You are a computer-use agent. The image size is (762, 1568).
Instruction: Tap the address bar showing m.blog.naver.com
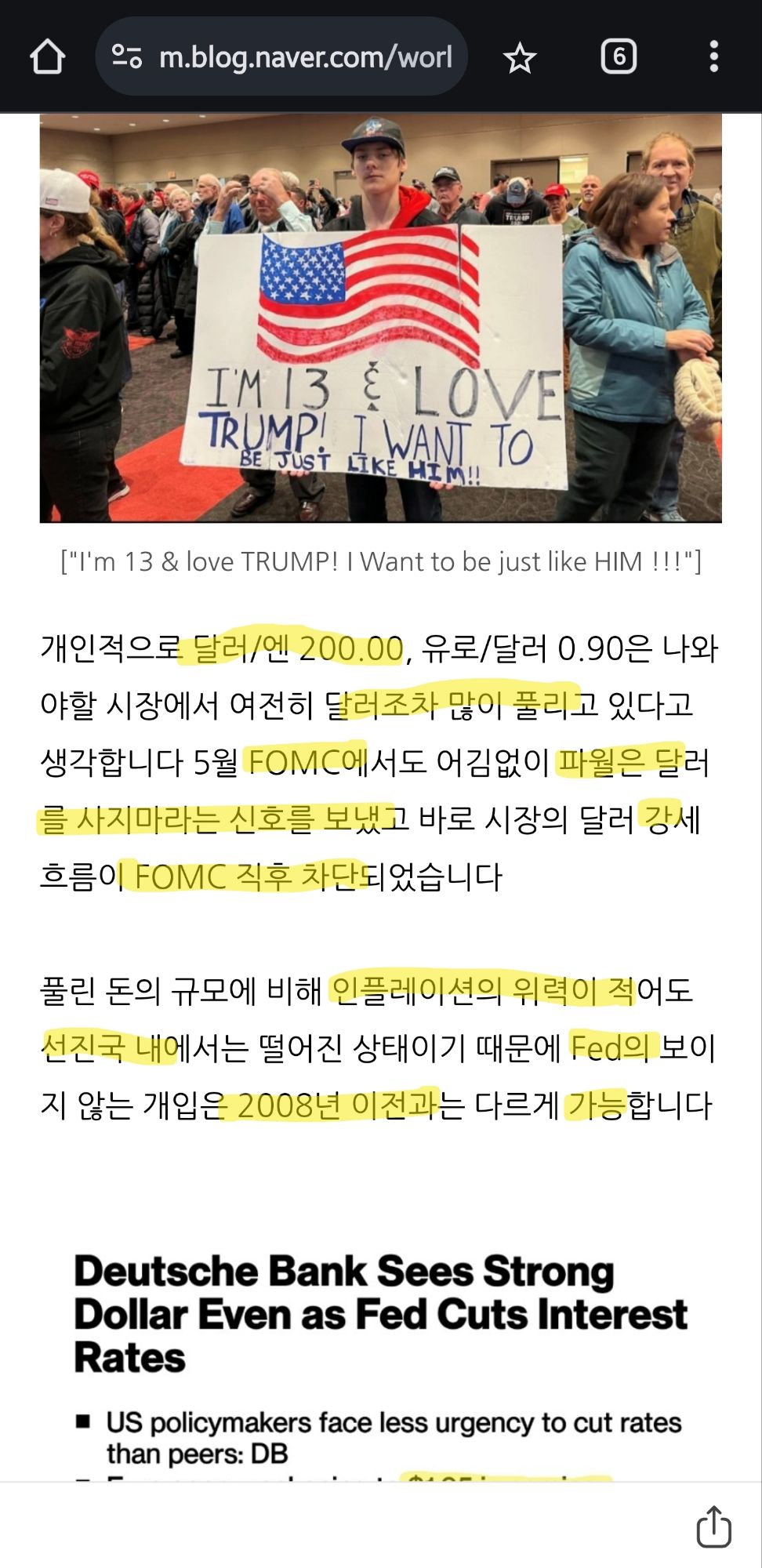point(306,57)
